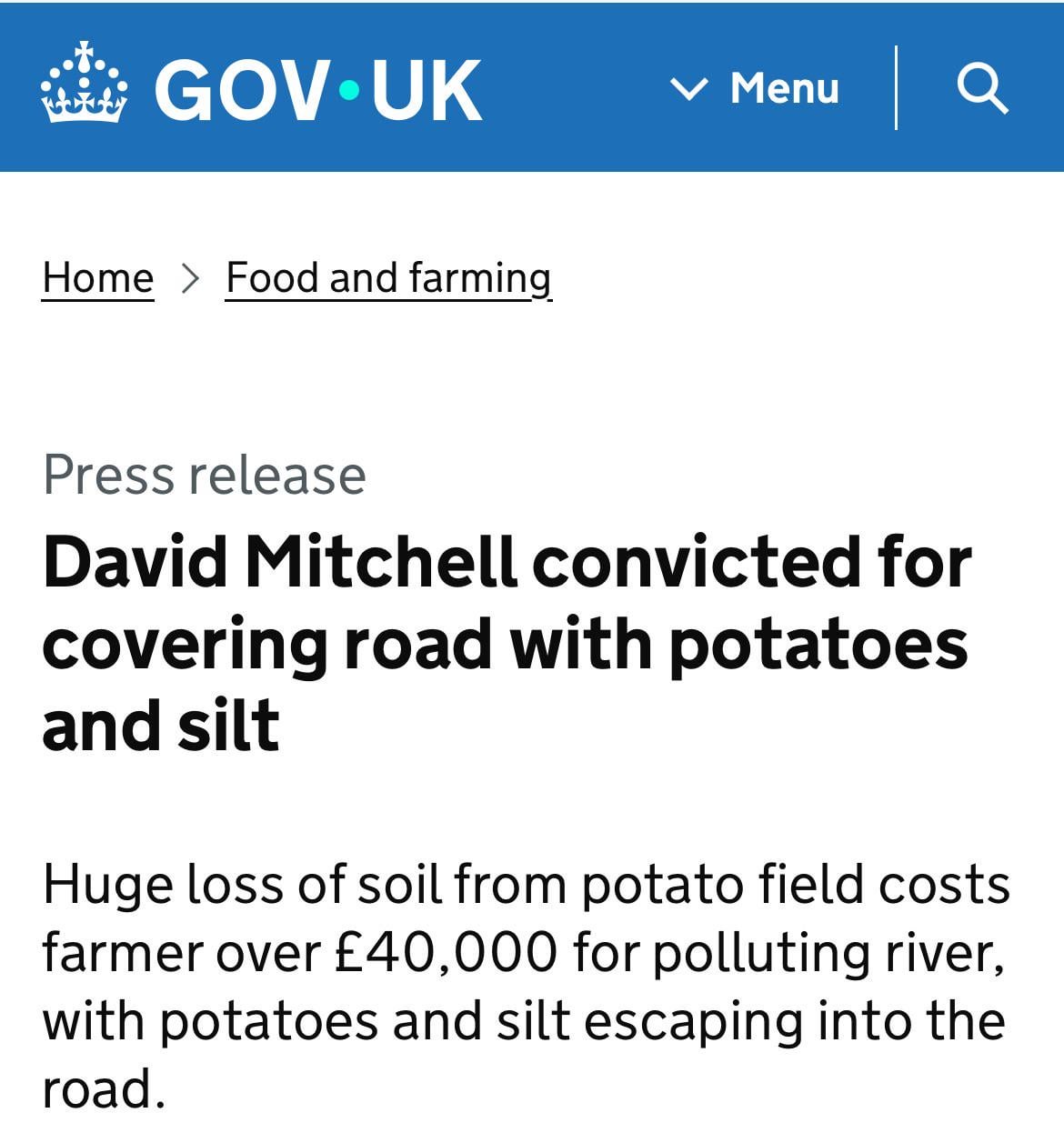Viewport: 1064px width, 1133px height.
Task: Open the Home breadcrumb link
Action: pos(98,278)
